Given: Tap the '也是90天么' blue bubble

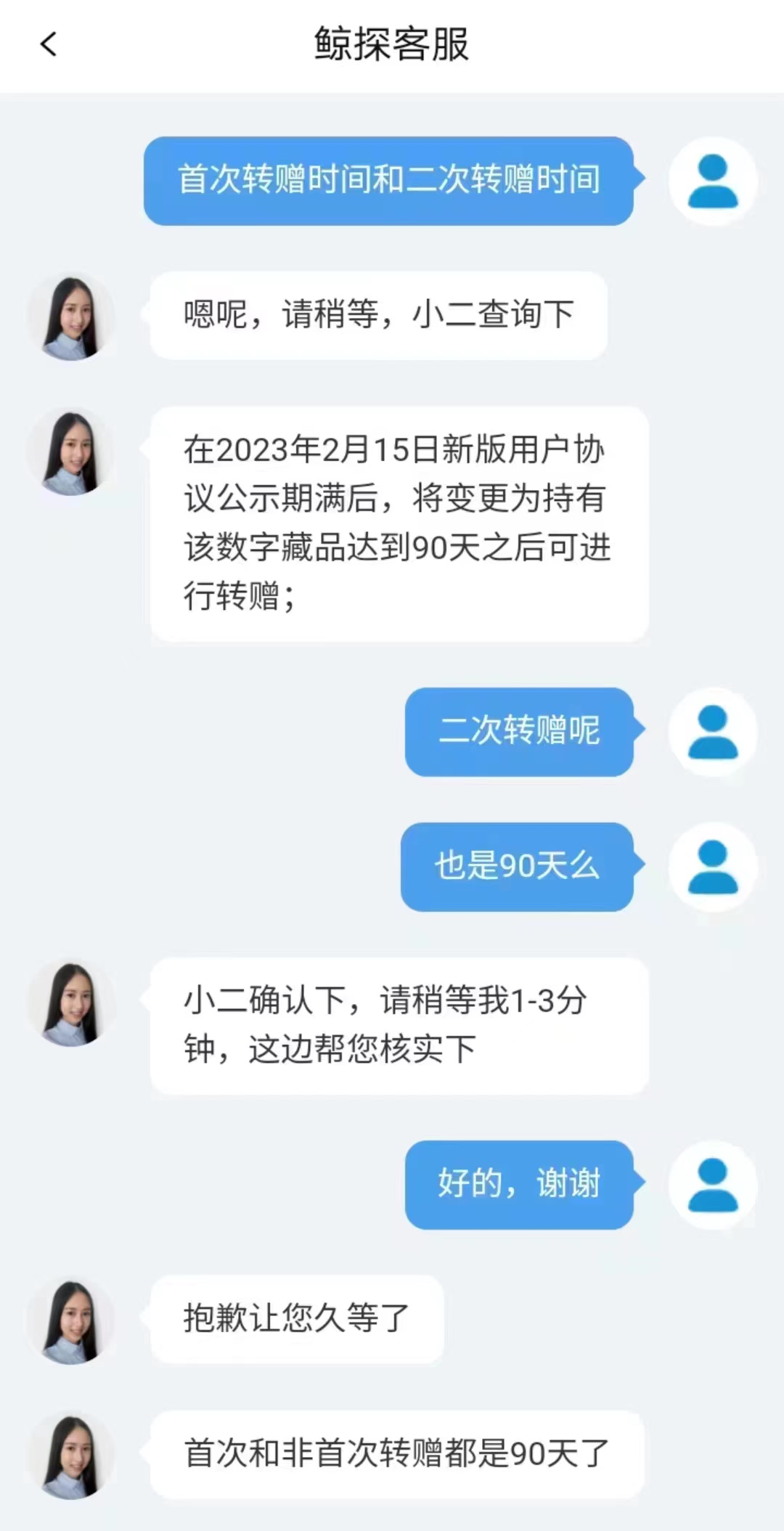Looking at the screenshot, I should (x=517, y=867).
